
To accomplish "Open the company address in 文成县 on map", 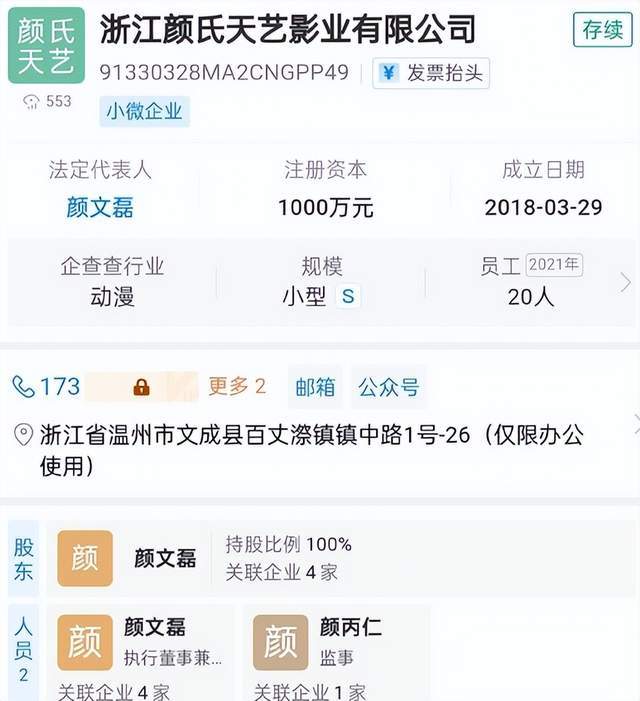I will coord(310,449).
